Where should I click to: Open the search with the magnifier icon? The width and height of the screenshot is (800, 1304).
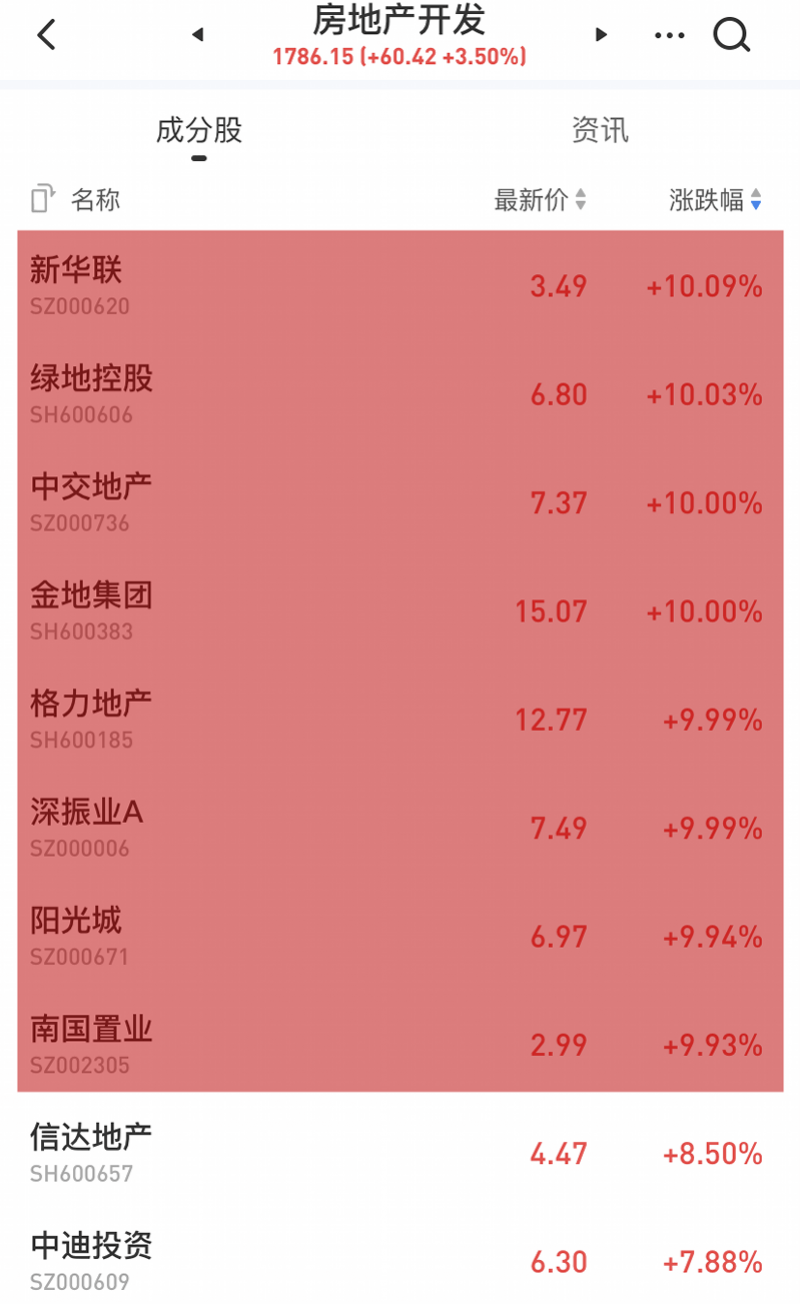[x=733, y=35]
